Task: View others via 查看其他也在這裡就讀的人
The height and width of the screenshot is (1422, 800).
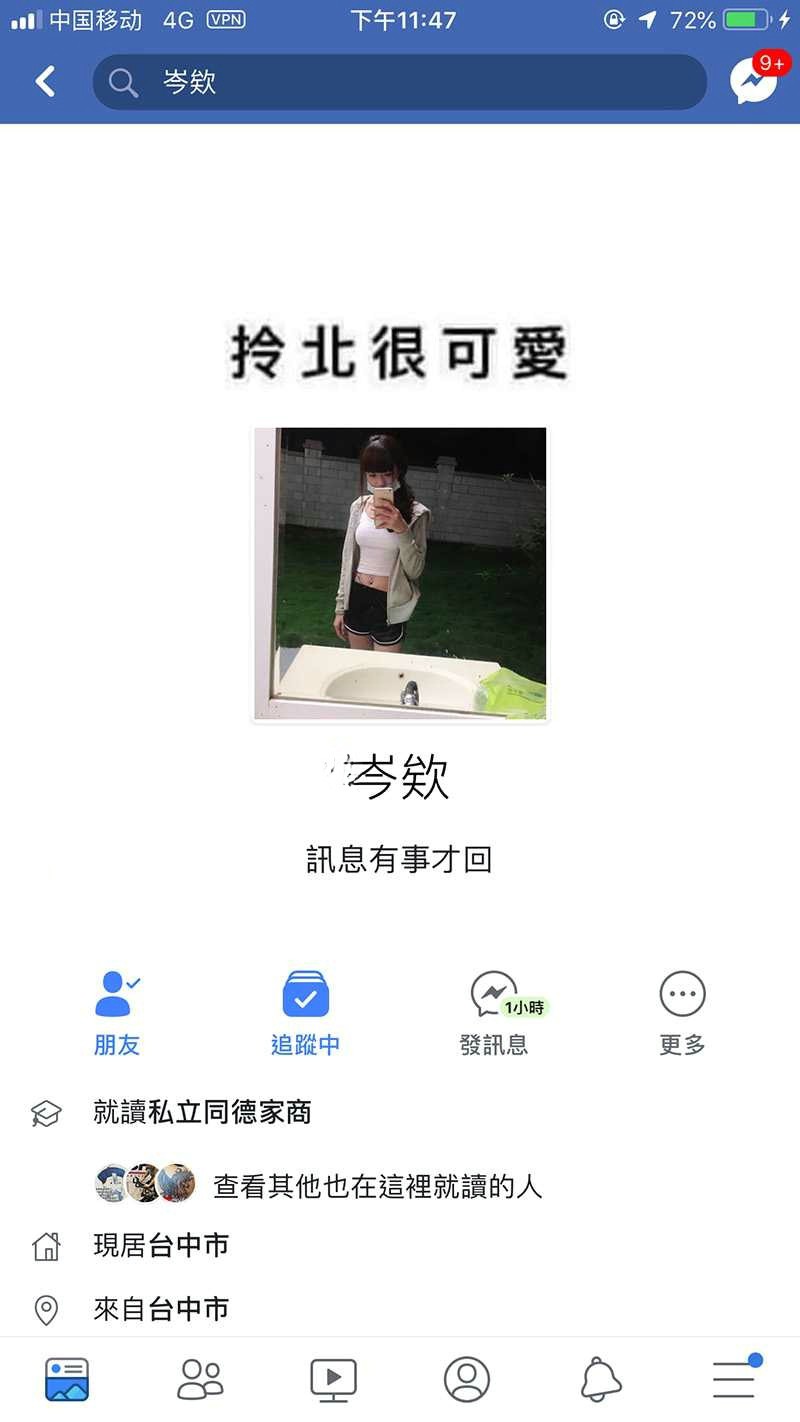Action: 377,1187
